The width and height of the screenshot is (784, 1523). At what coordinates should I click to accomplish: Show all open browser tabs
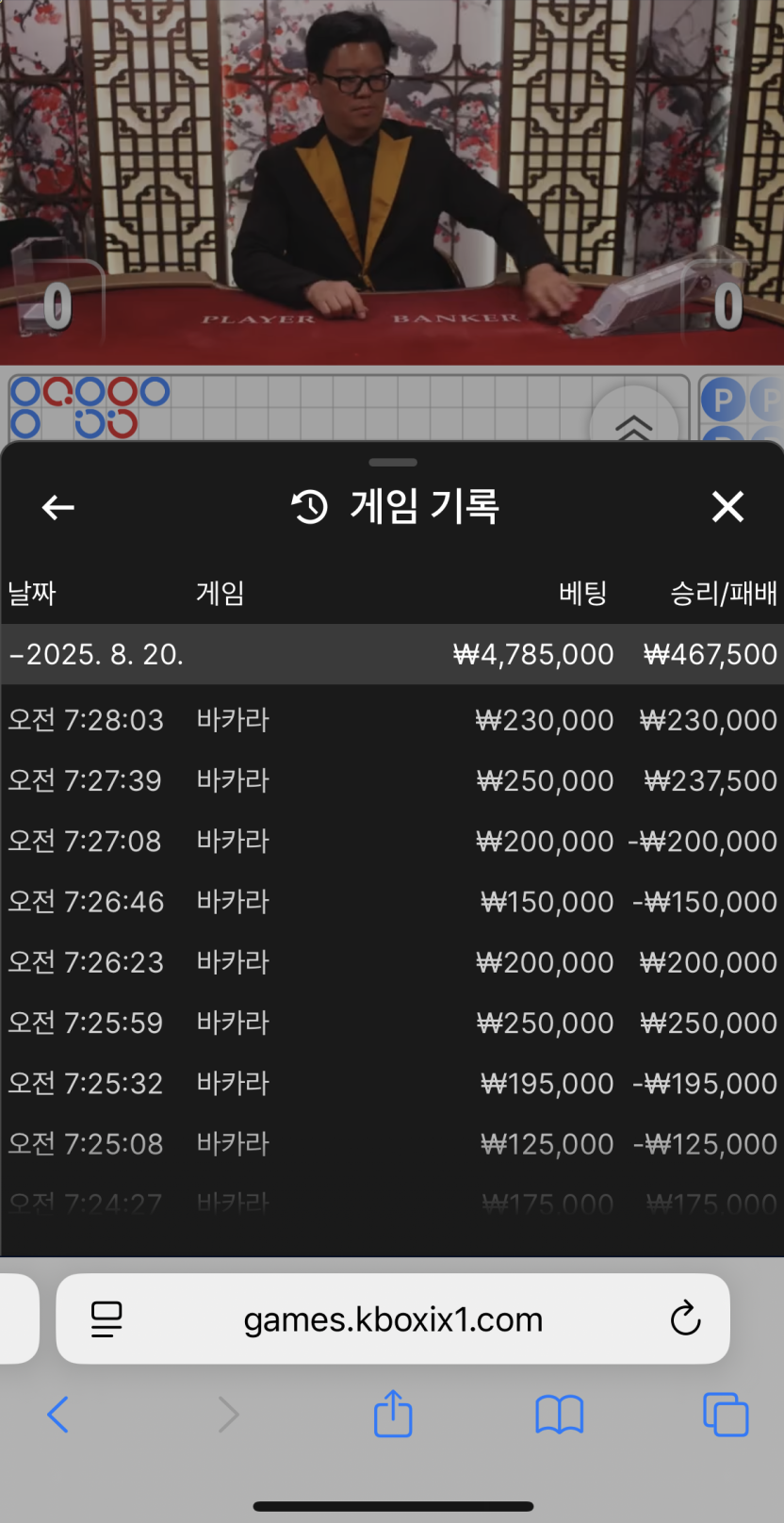tap(726, 1415)
